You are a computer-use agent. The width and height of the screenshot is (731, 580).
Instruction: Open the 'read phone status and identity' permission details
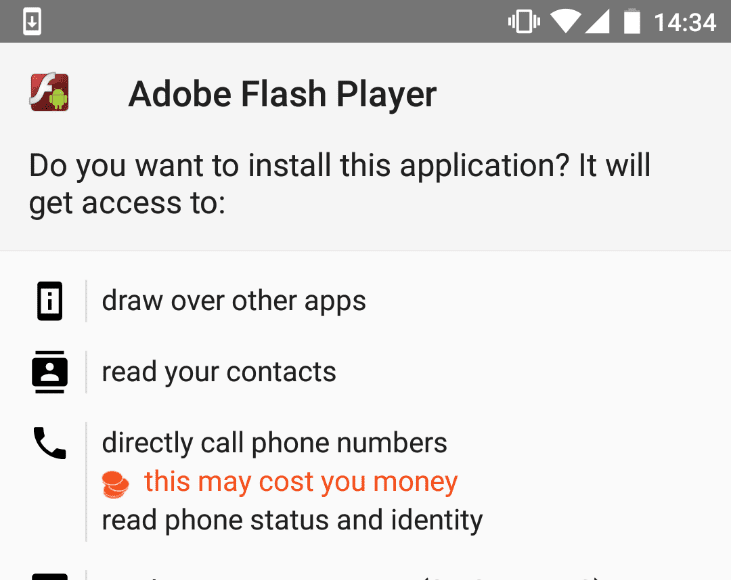[292, 520]
